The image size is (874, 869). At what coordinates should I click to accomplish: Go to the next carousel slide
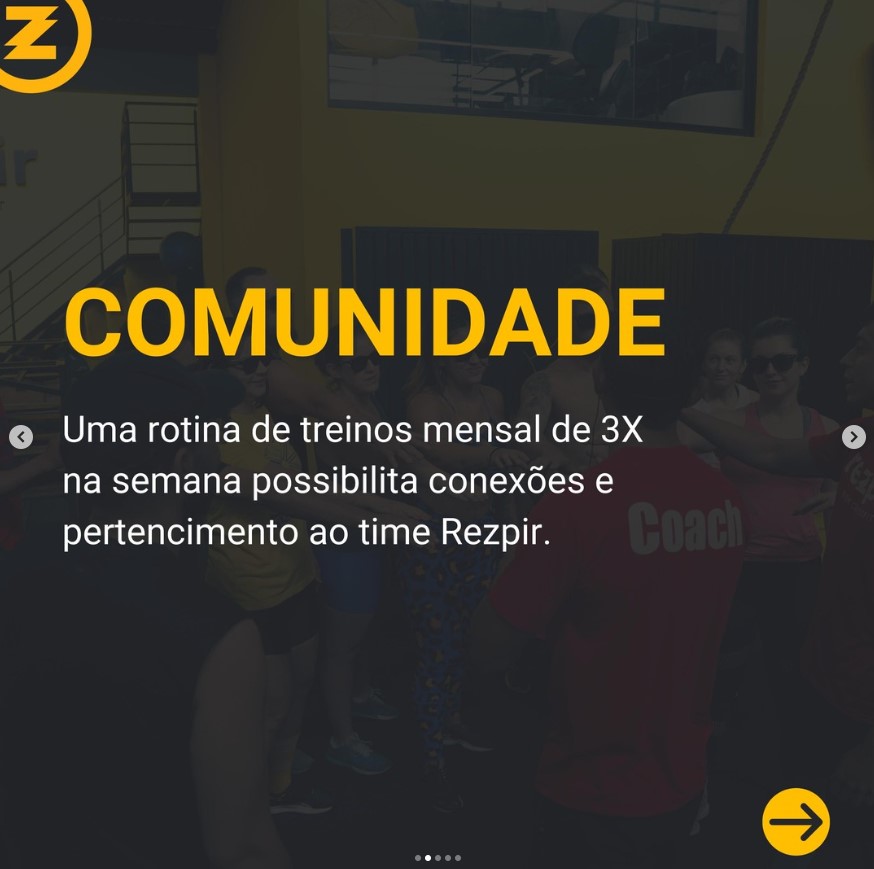click(853, 437)
